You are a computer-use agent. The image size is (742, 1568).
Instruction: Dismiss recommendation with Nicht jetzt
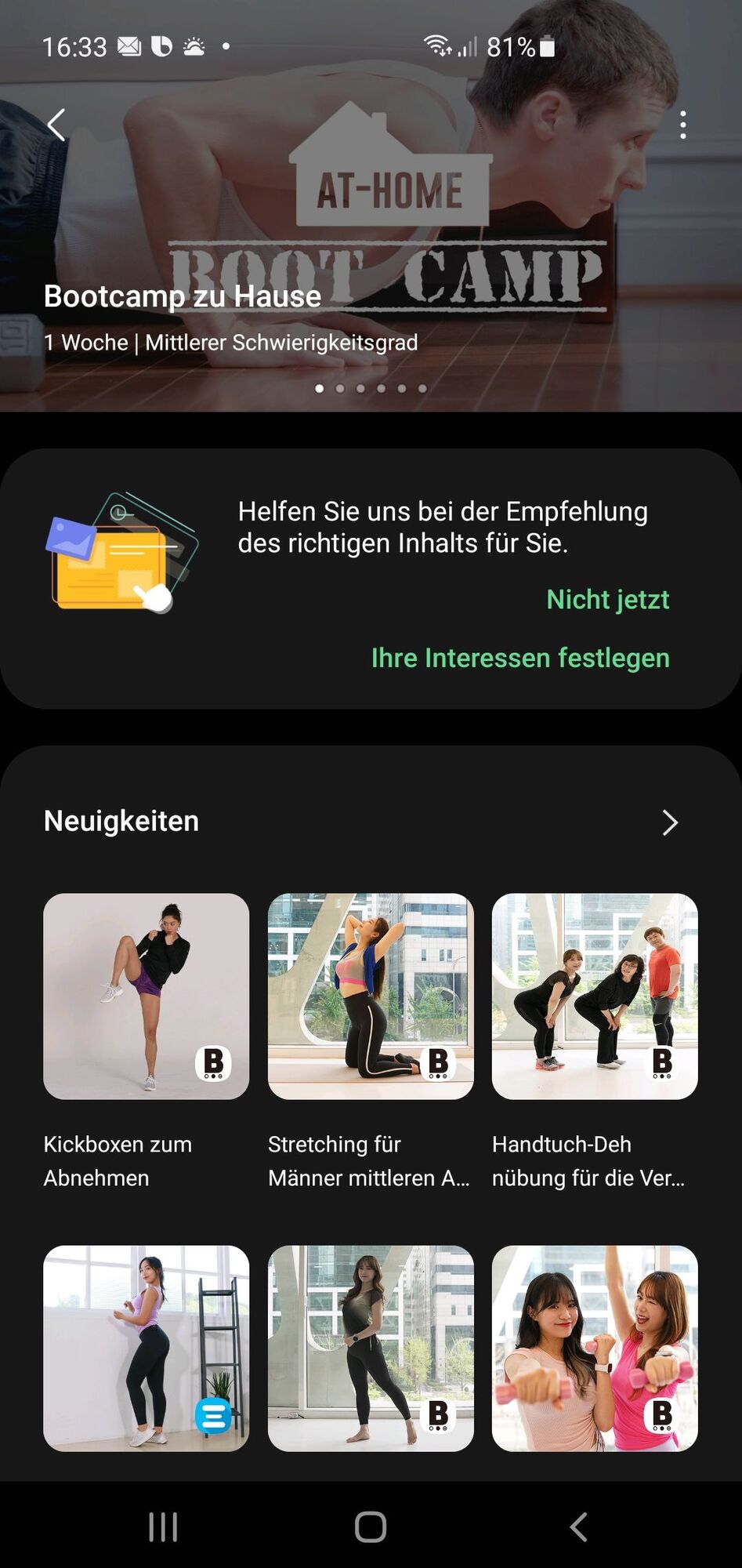tap(607, 600)
